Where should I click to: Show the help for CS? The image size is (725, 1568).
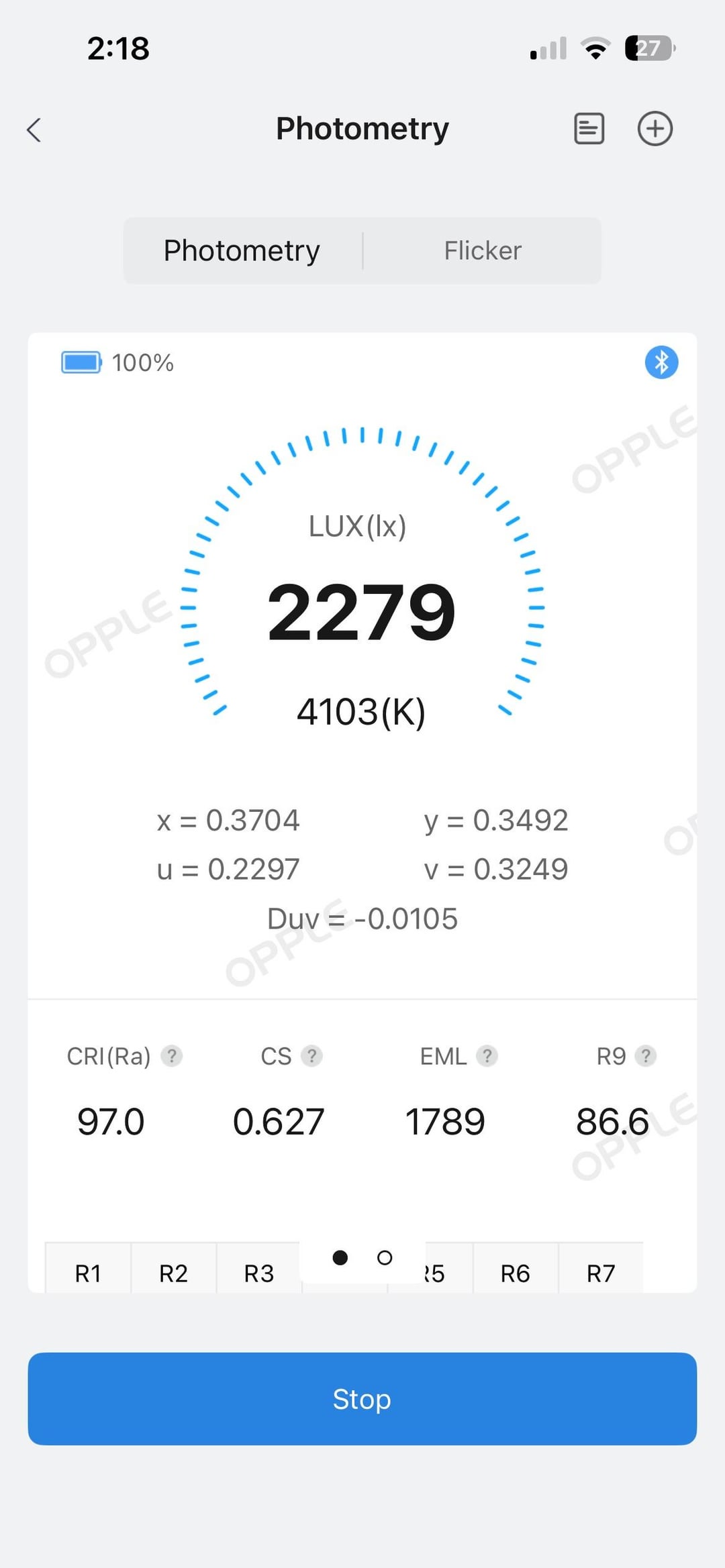coord(311,1056)
